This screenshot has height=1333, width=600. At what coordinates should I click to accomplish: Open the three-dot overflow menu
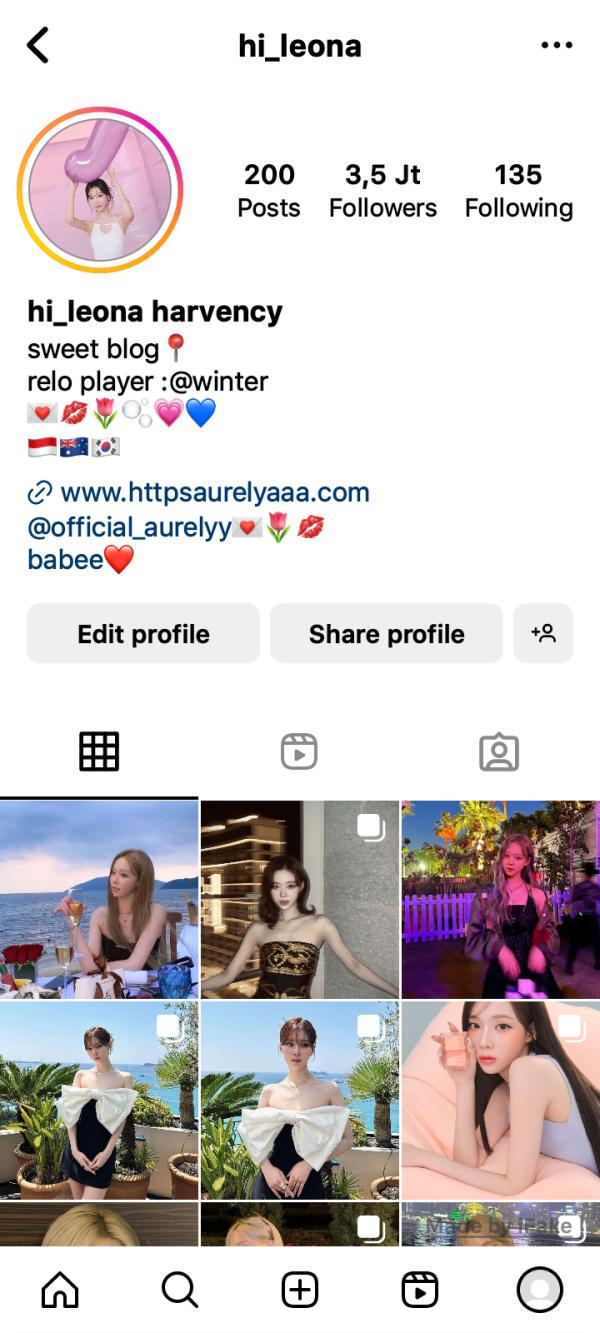point(556,46)
